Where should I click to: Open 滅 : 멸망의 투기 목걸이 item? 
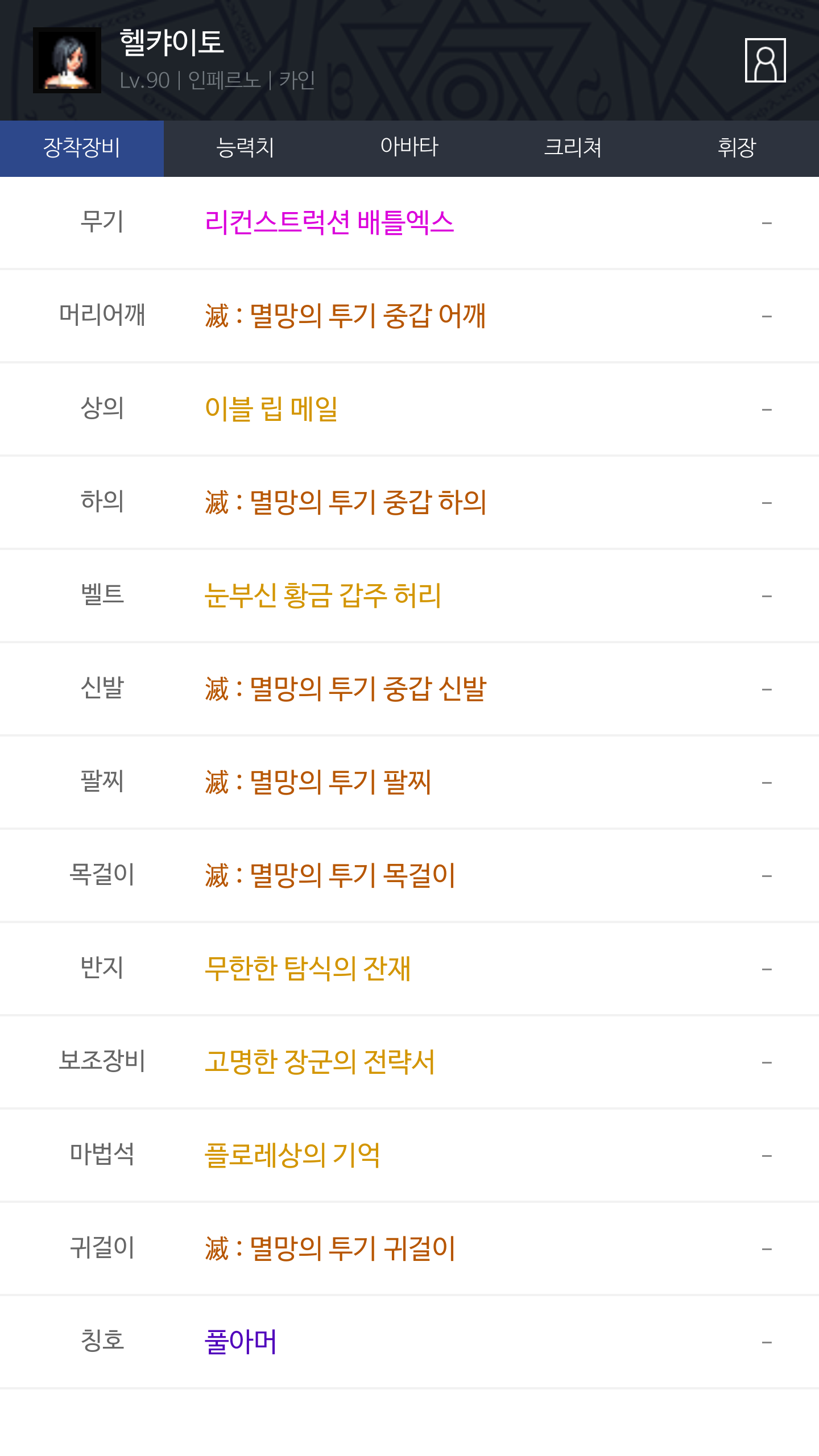tap(330, 875)
